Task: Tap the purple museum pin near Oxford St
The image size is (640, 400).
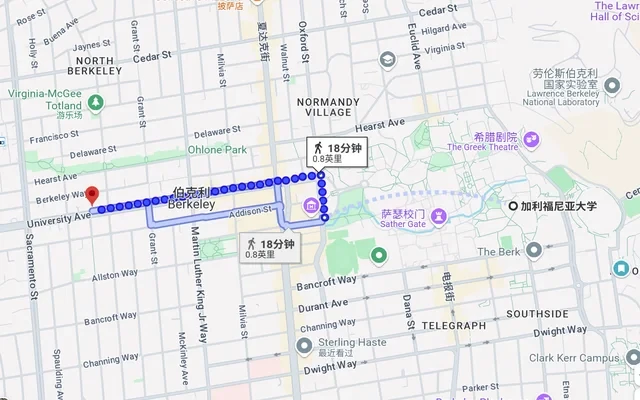Action: coord(311,207)
